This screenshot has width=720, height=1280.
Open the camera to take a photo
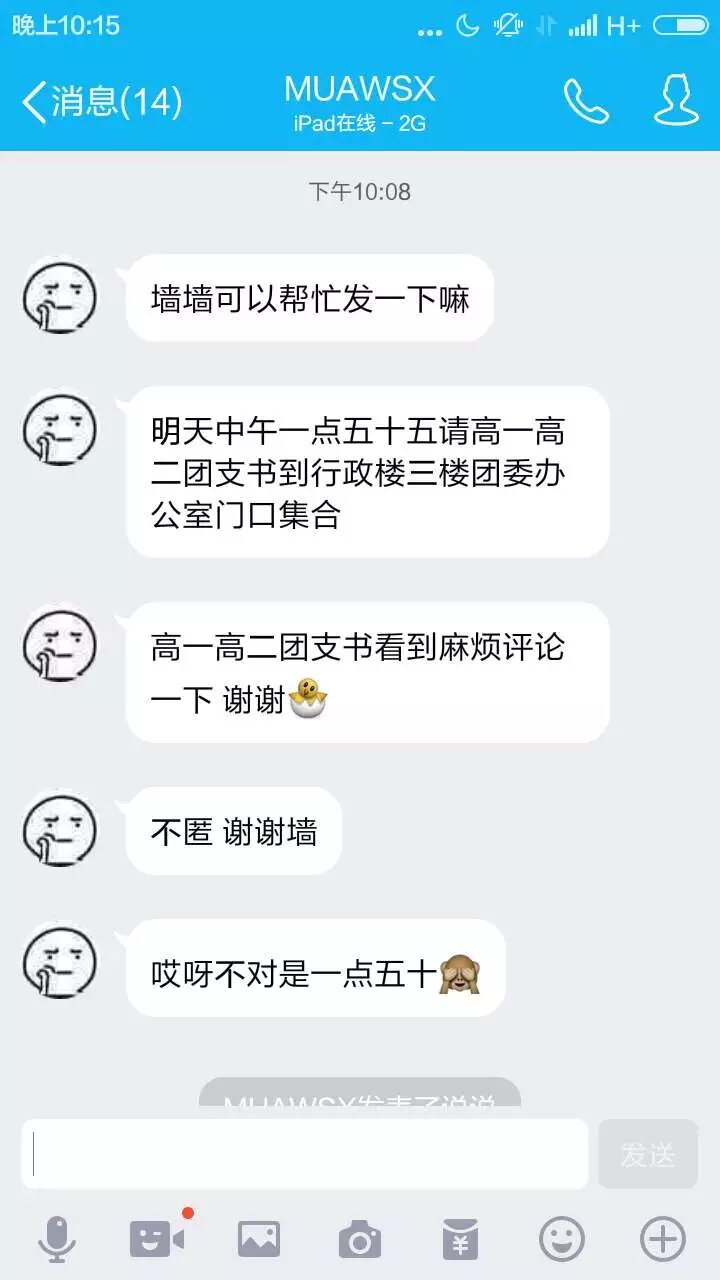point(360,1240)
